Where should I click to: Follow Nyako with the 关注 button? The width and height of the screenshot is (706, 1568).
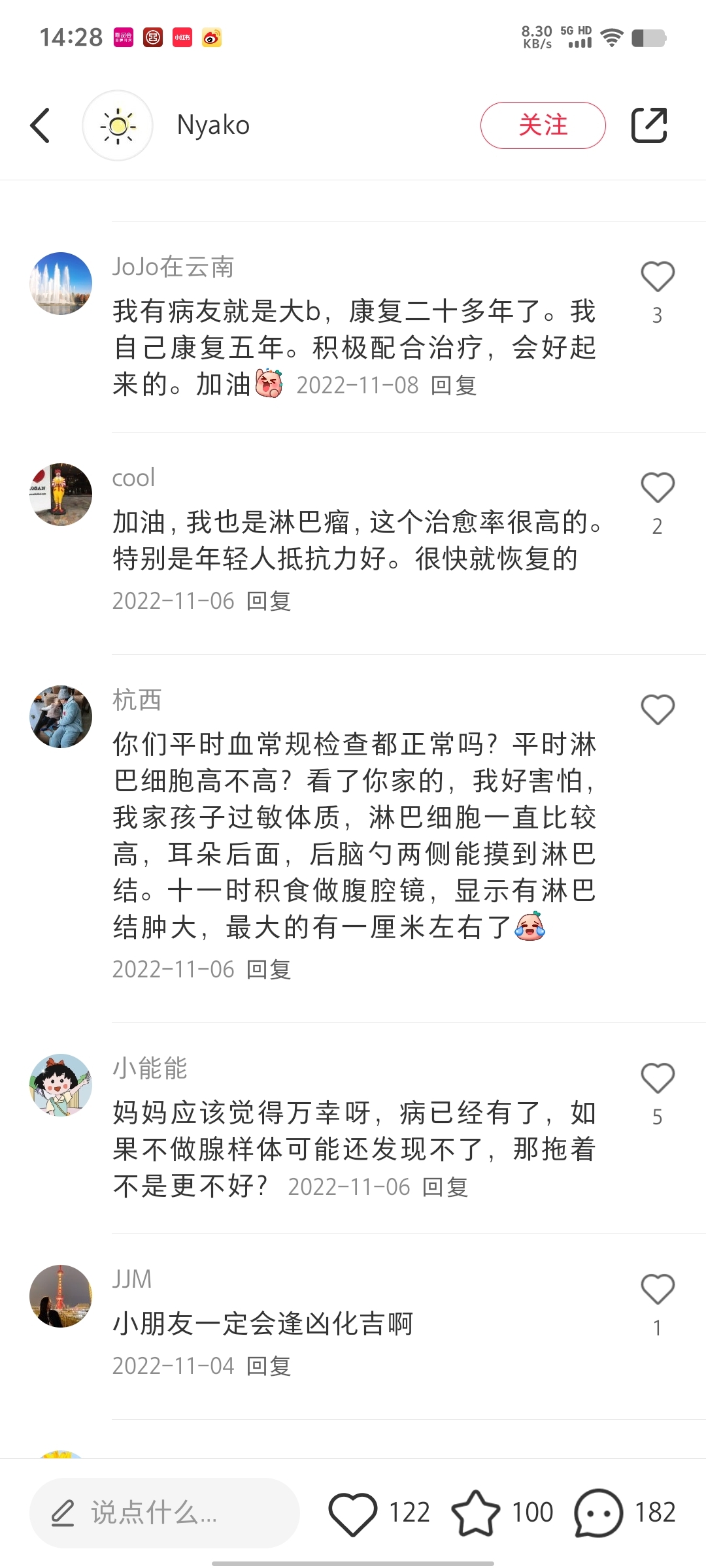point(543,125)
